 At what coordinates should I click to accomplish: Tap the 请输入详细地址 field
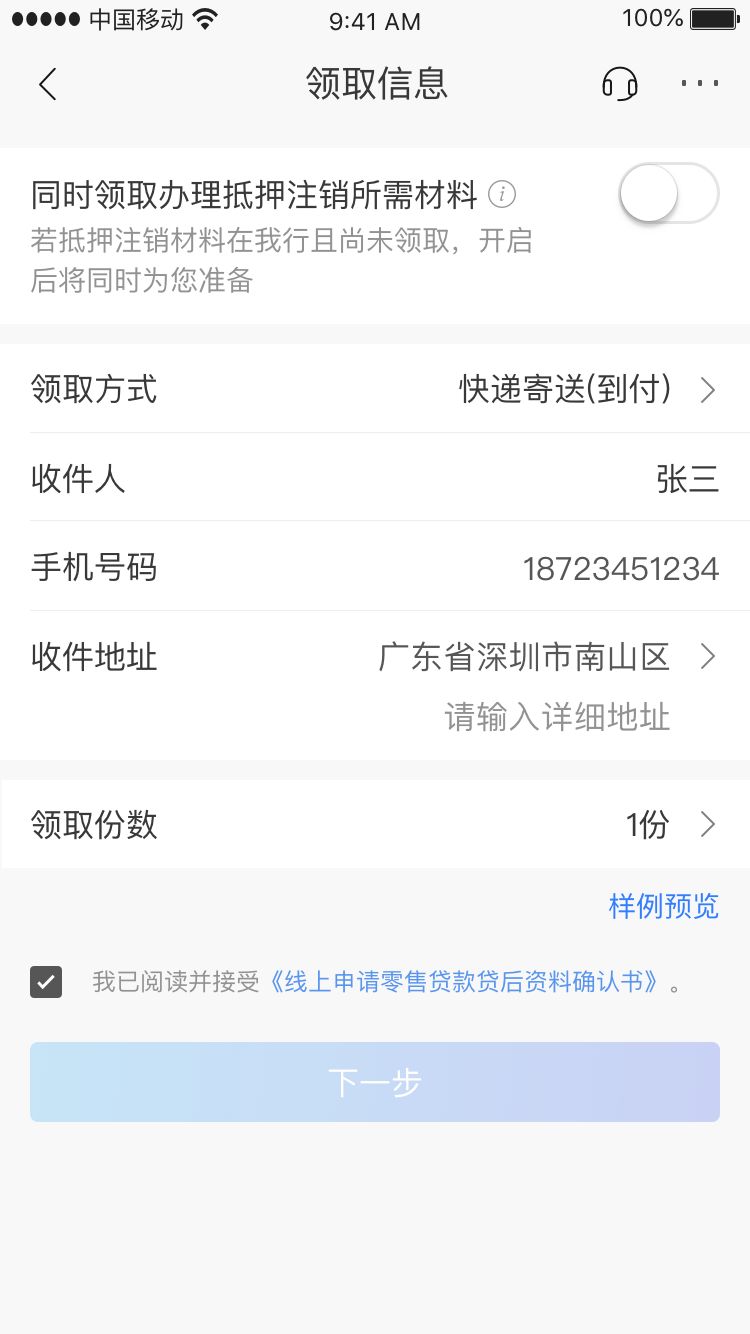click(x=557, y=717)
